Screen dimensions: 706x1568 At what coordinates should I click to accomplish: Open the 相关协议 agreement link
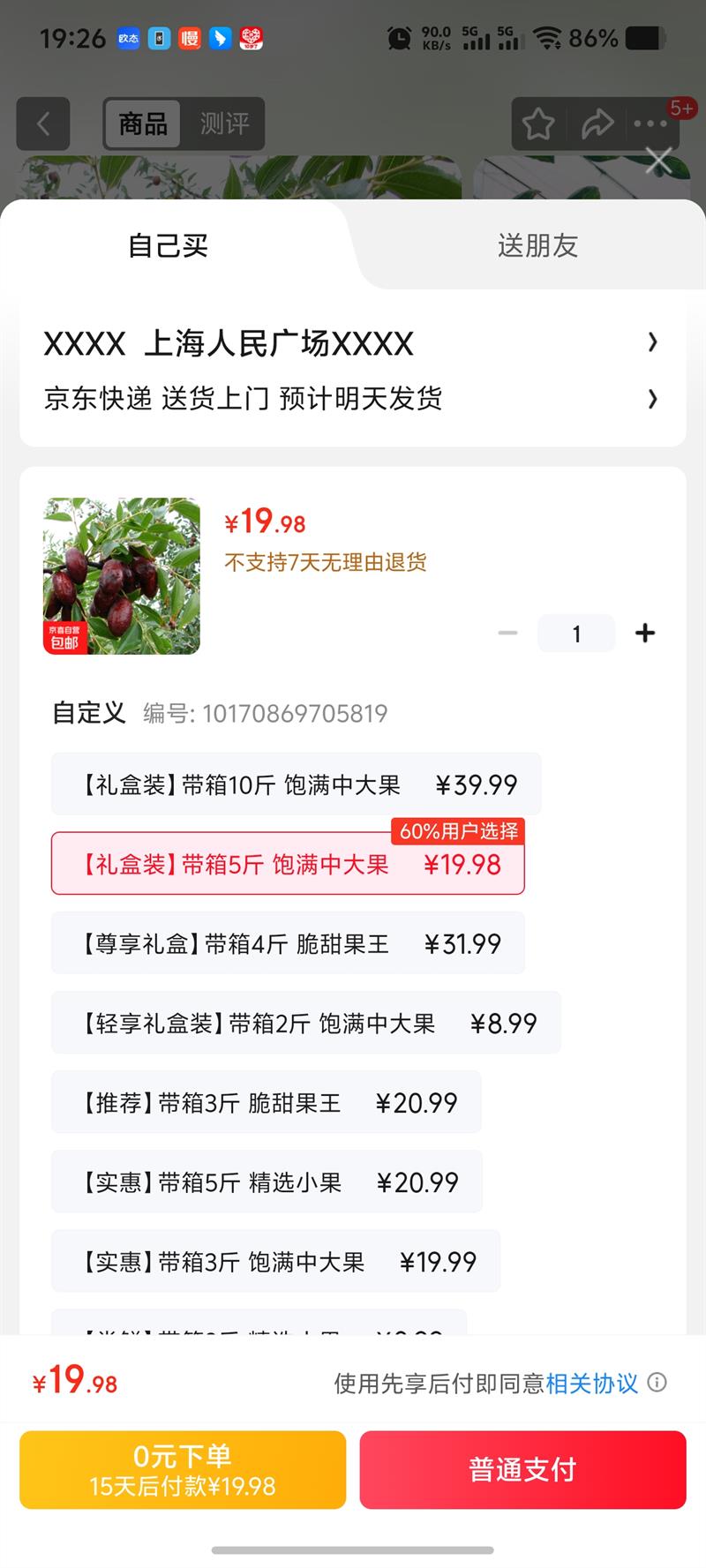(x=591, y=1383)
